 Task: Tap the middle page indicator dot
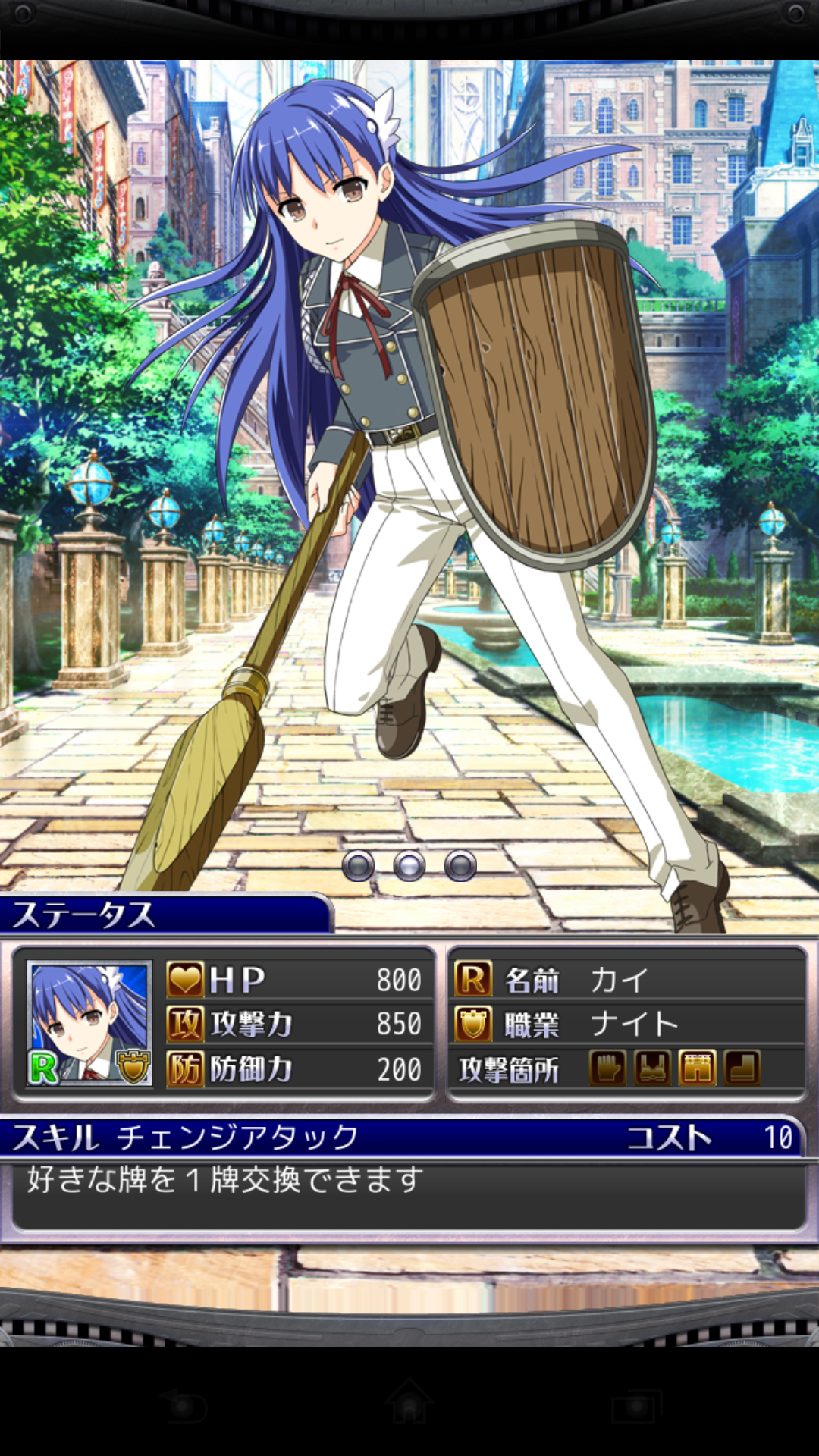409,865
